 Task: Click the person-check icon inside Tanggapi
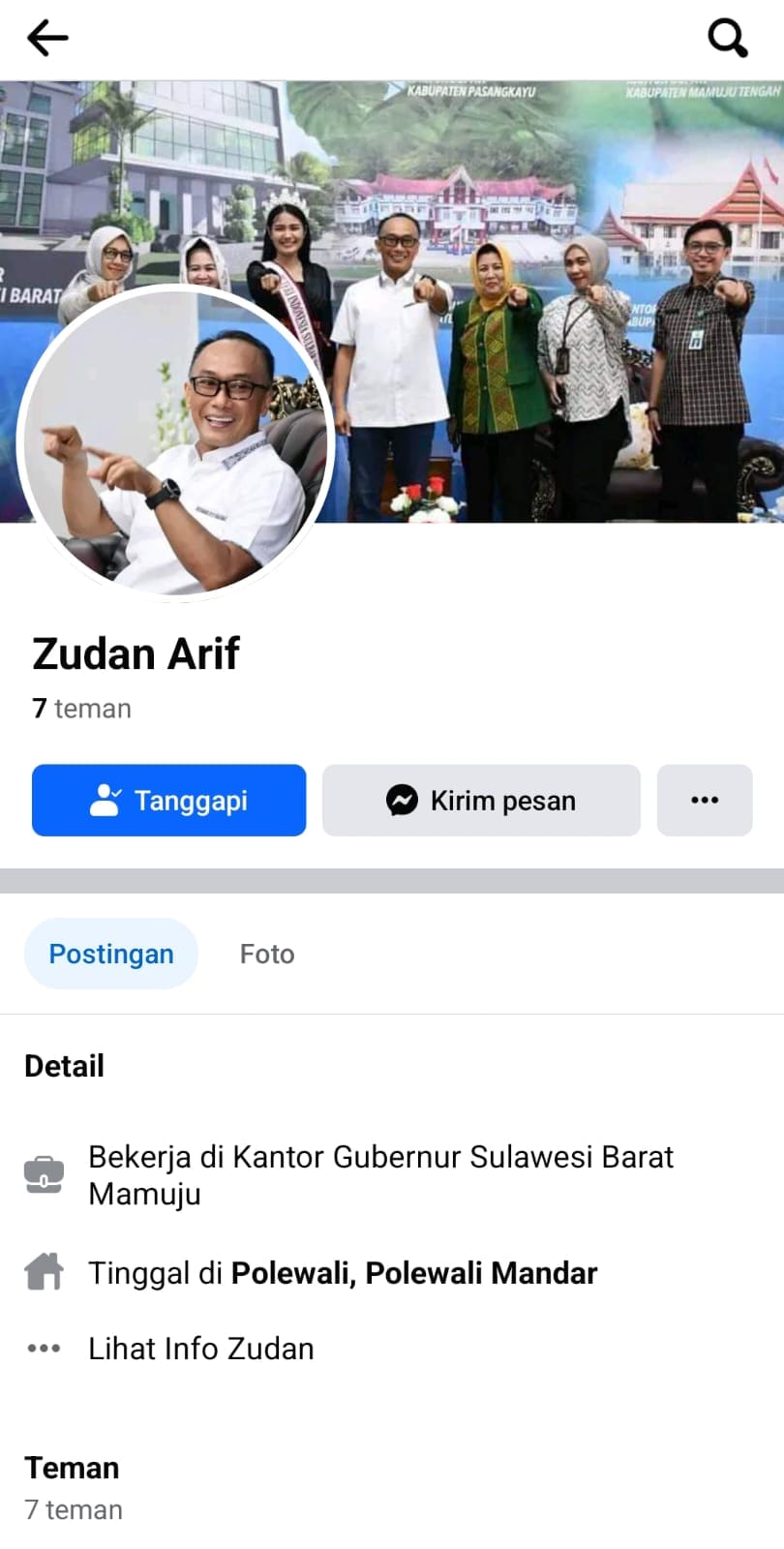(x=106, y=800)
